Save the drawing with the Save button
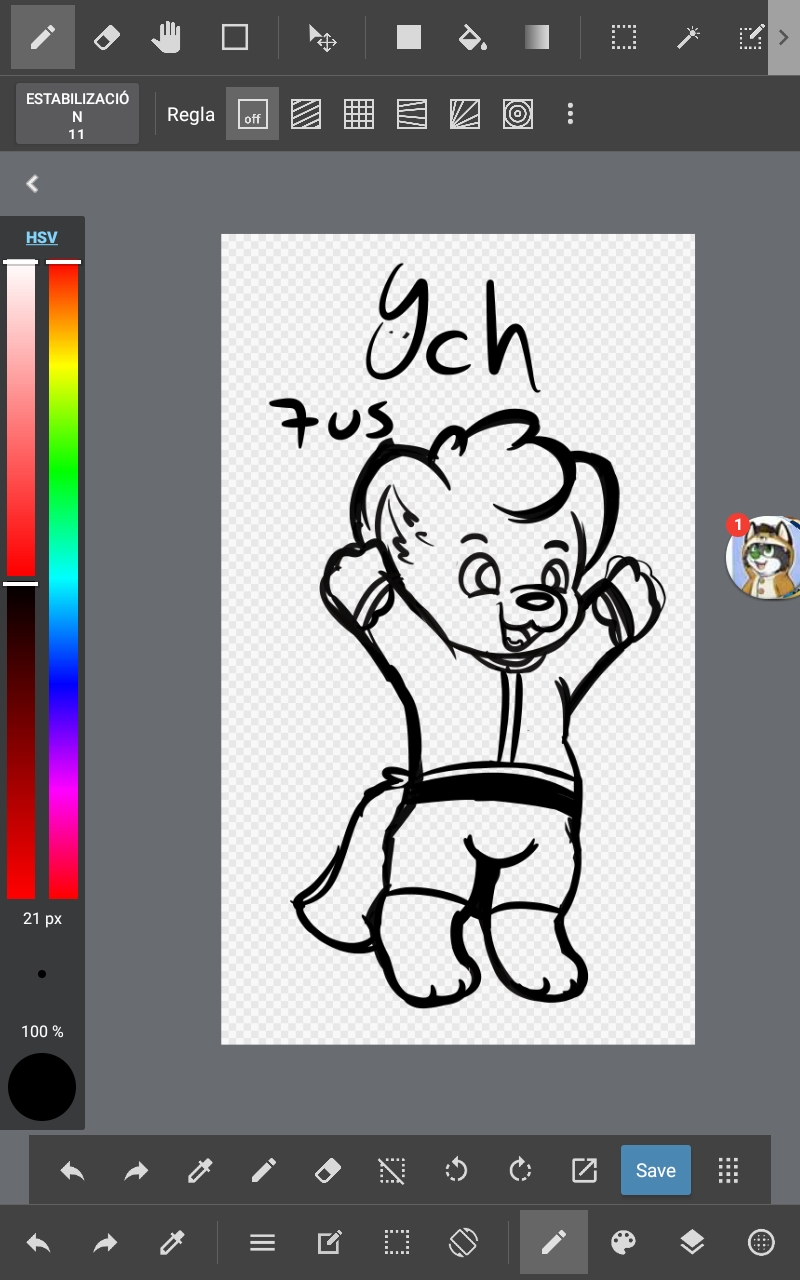The width and height of the screenshot is (800, 1280). (x=655, y=1170)
